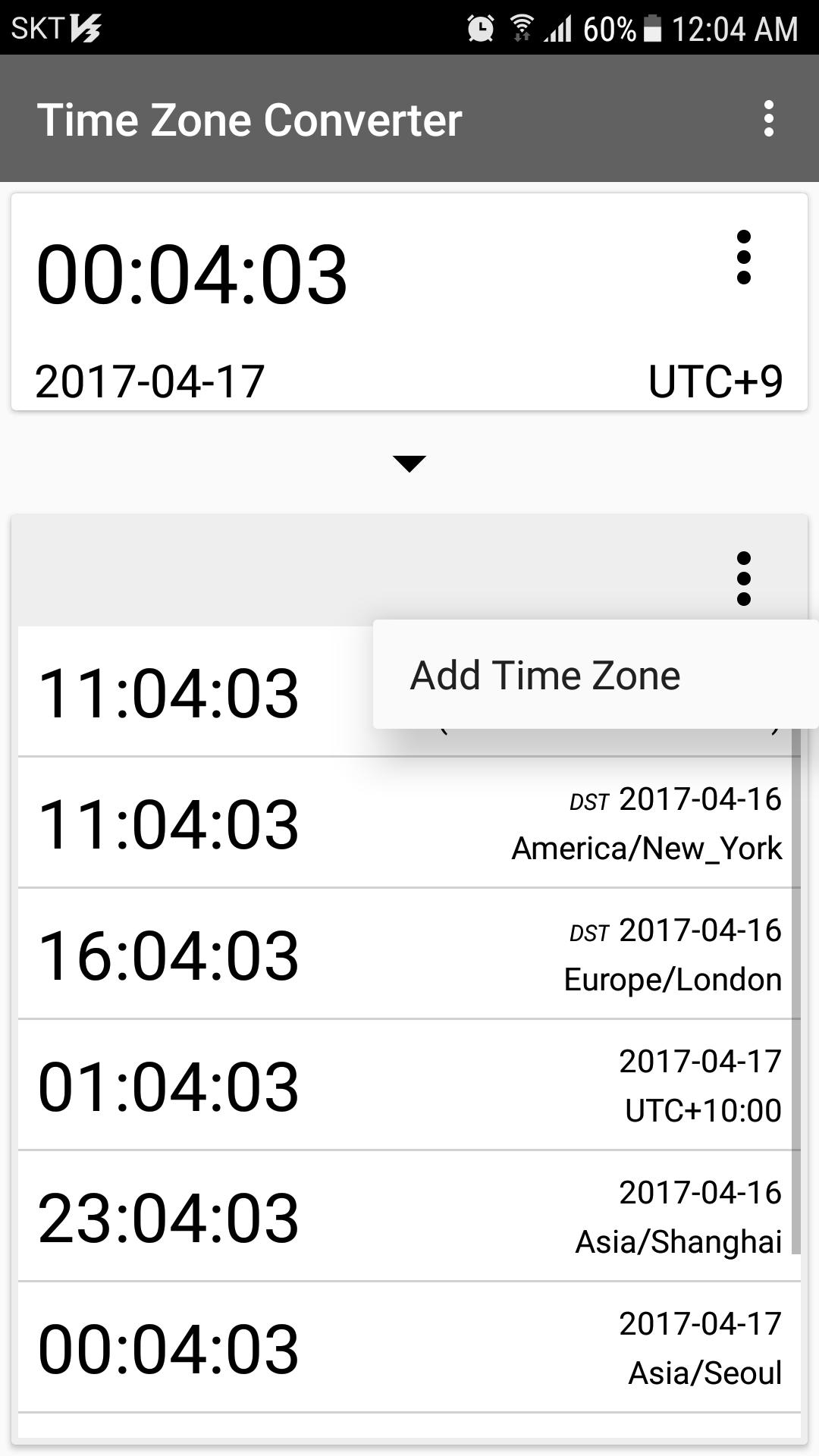Image resolution: width=819 pixels, height=1456 pixels.
Task: Select Add Time Zone from the popup menu
Action: 544,675
